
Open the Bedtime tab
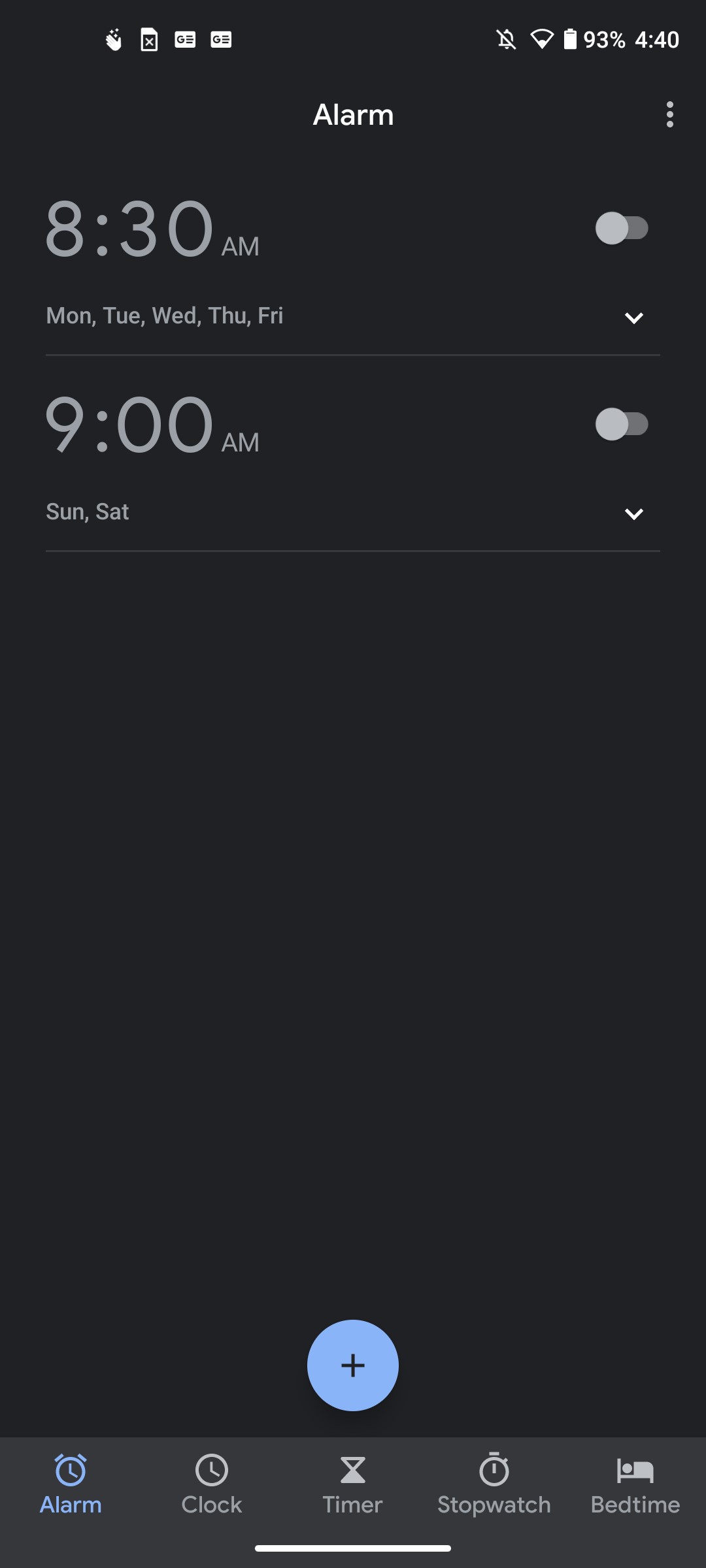click(635, 1484)
